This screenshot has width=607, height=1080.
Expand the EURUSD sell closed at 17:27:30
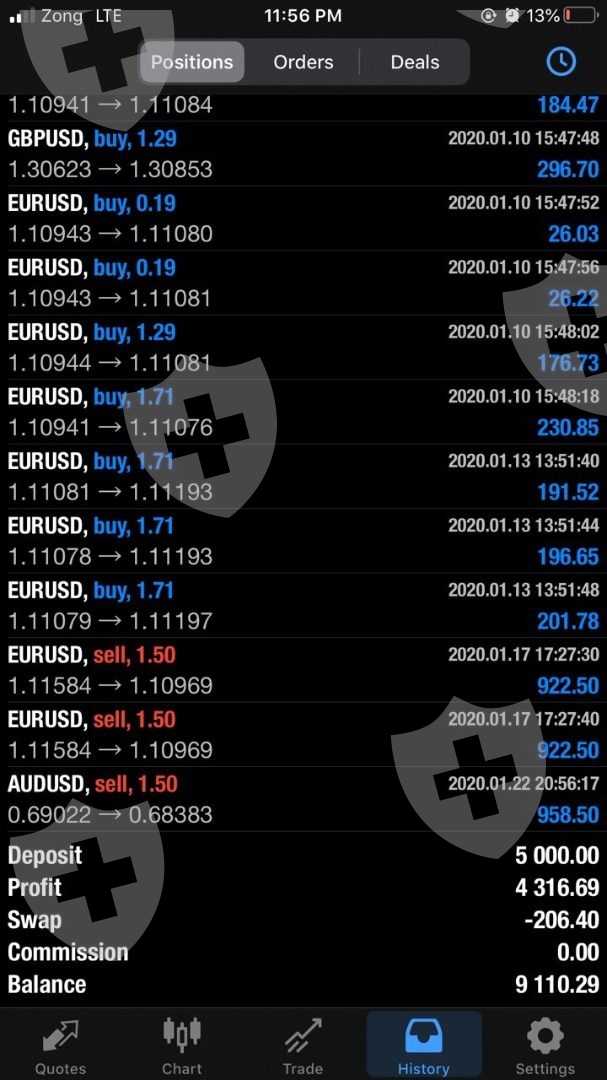click(303, 670)
